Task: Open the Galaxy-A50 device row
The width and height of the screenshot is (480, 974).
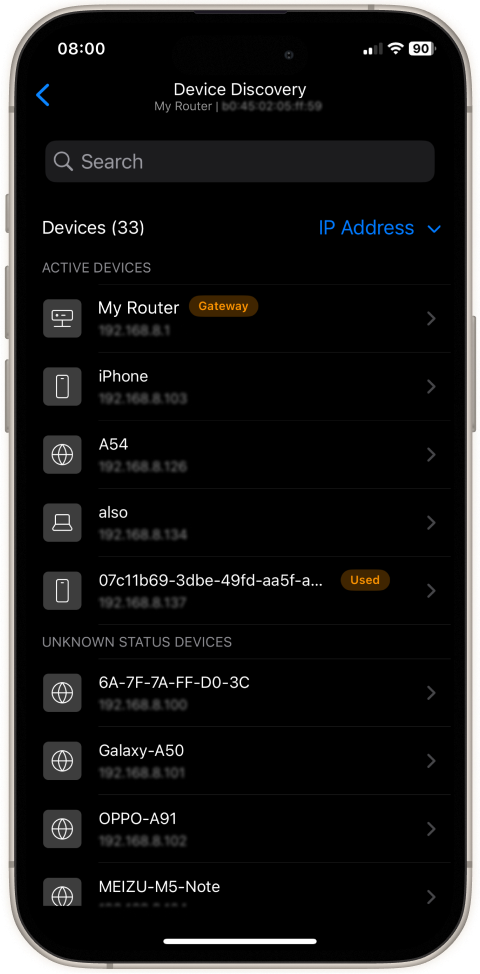Action: 240,761
